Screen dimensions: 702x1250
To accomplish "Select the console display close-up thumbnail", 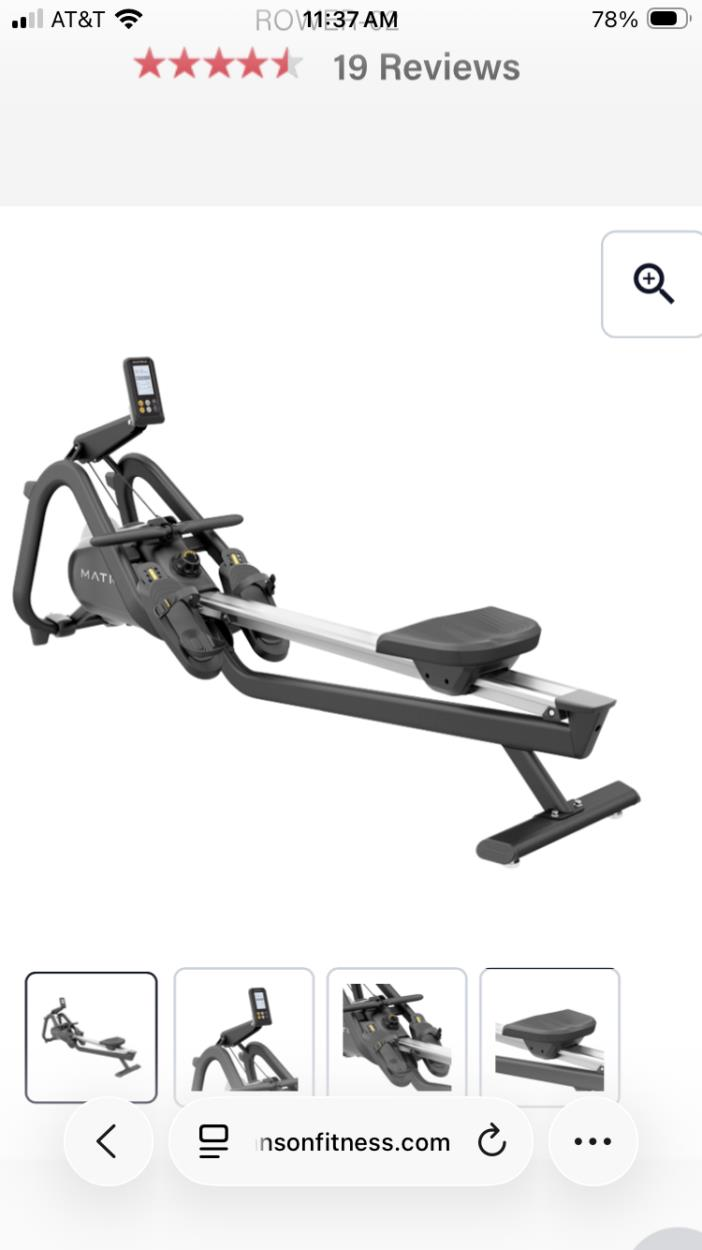I will pyautogui.click(x=244, y=1036).
